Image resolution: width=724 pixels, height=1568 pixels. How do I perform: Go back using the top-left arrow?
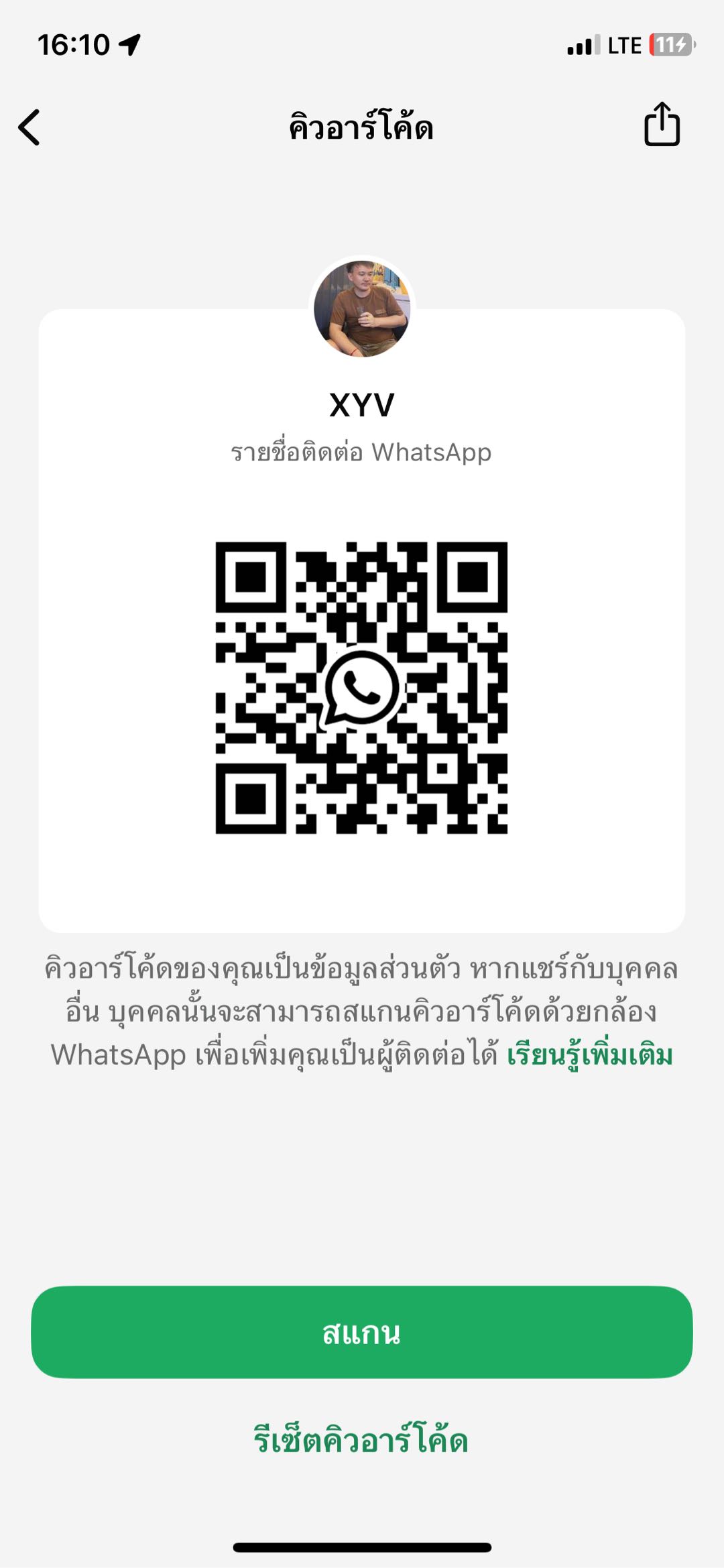pyautogui.click(x=29, y=127)
